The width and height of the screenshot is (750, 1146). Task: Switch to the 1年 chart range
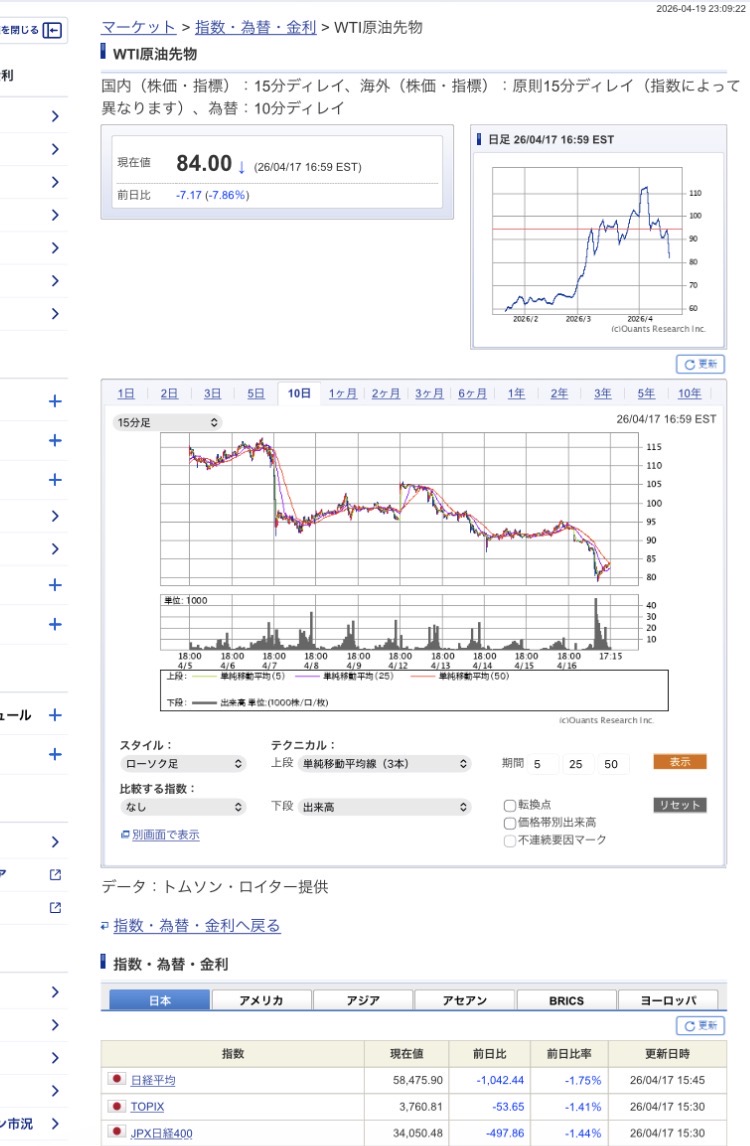point(516,394)
